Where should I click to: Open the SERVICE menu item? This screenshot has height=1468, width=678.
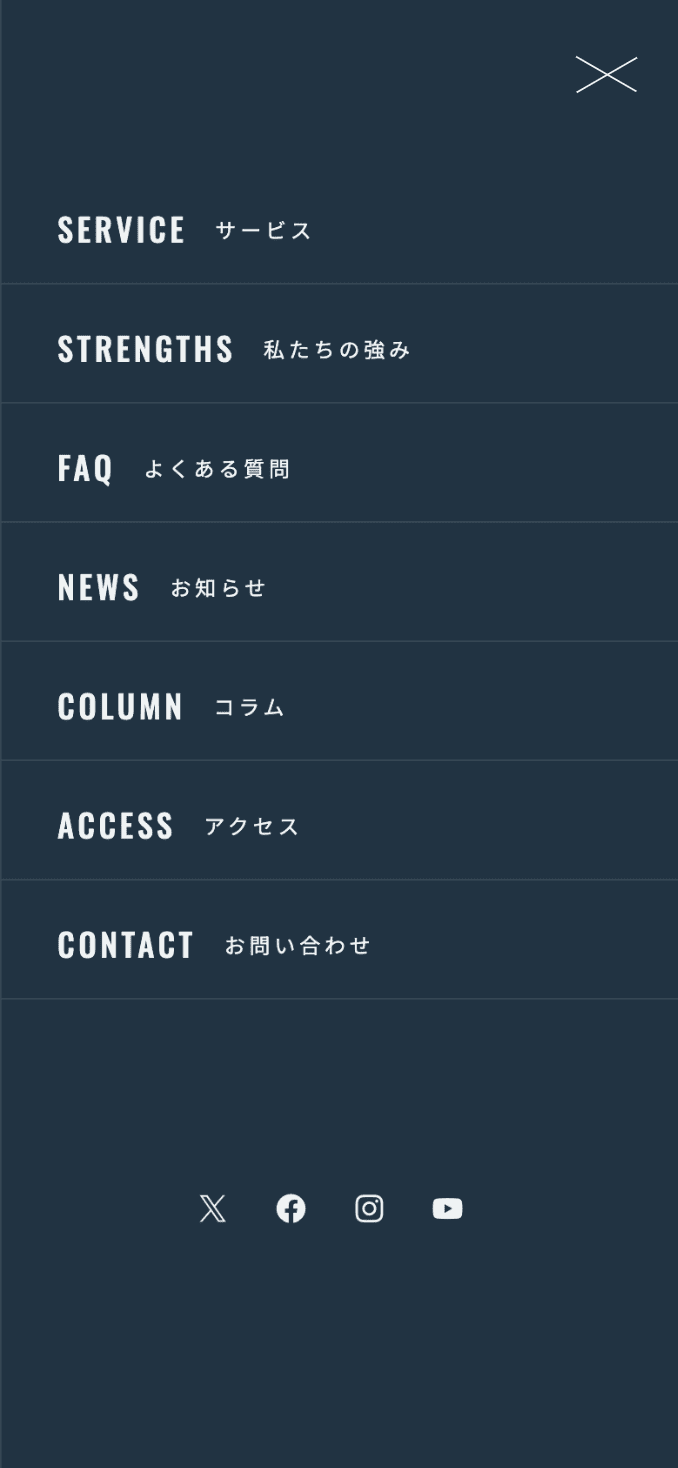(x=185, y=230)
